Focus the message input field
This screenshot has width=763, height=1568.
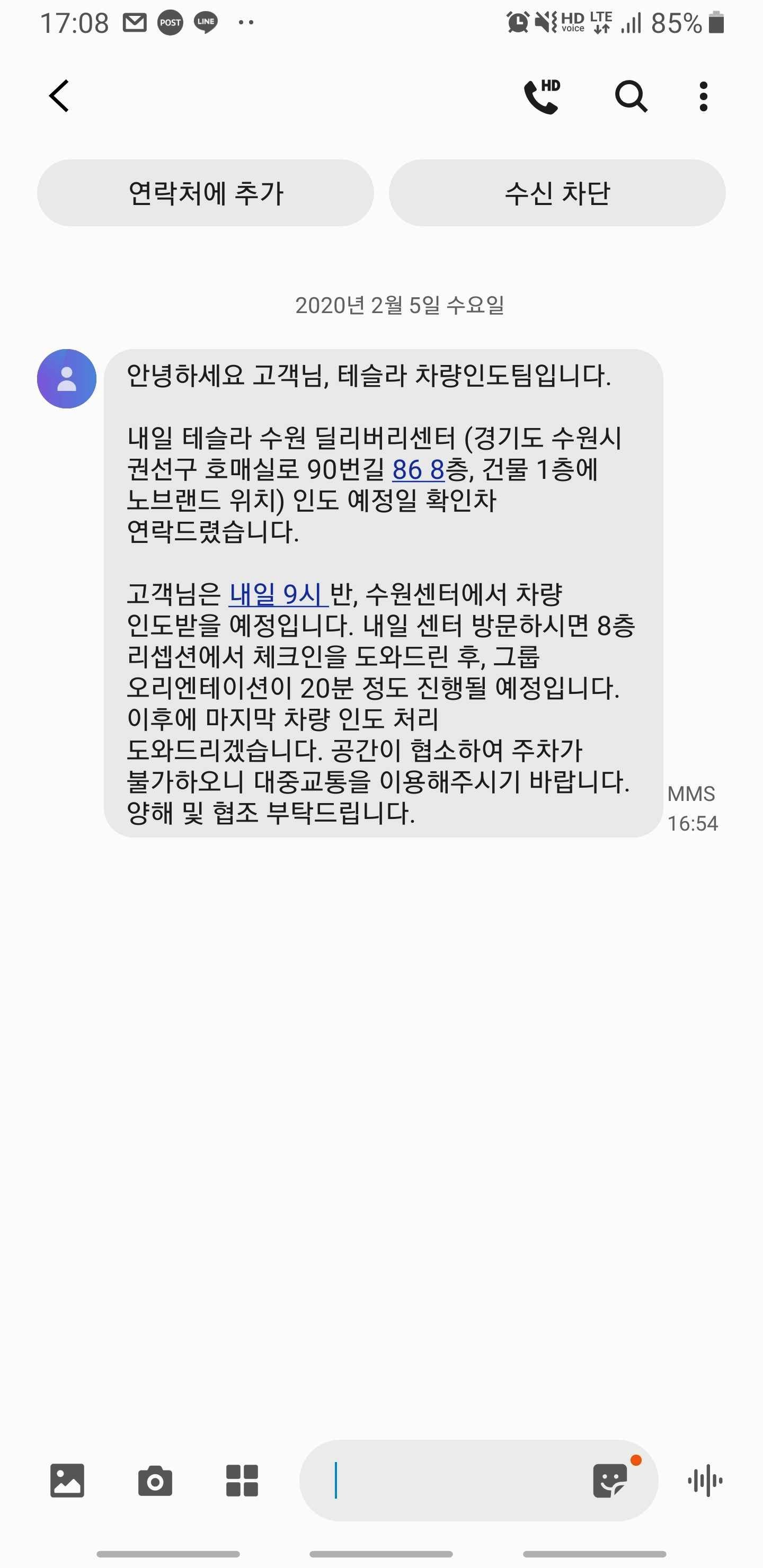(450, 1481)
